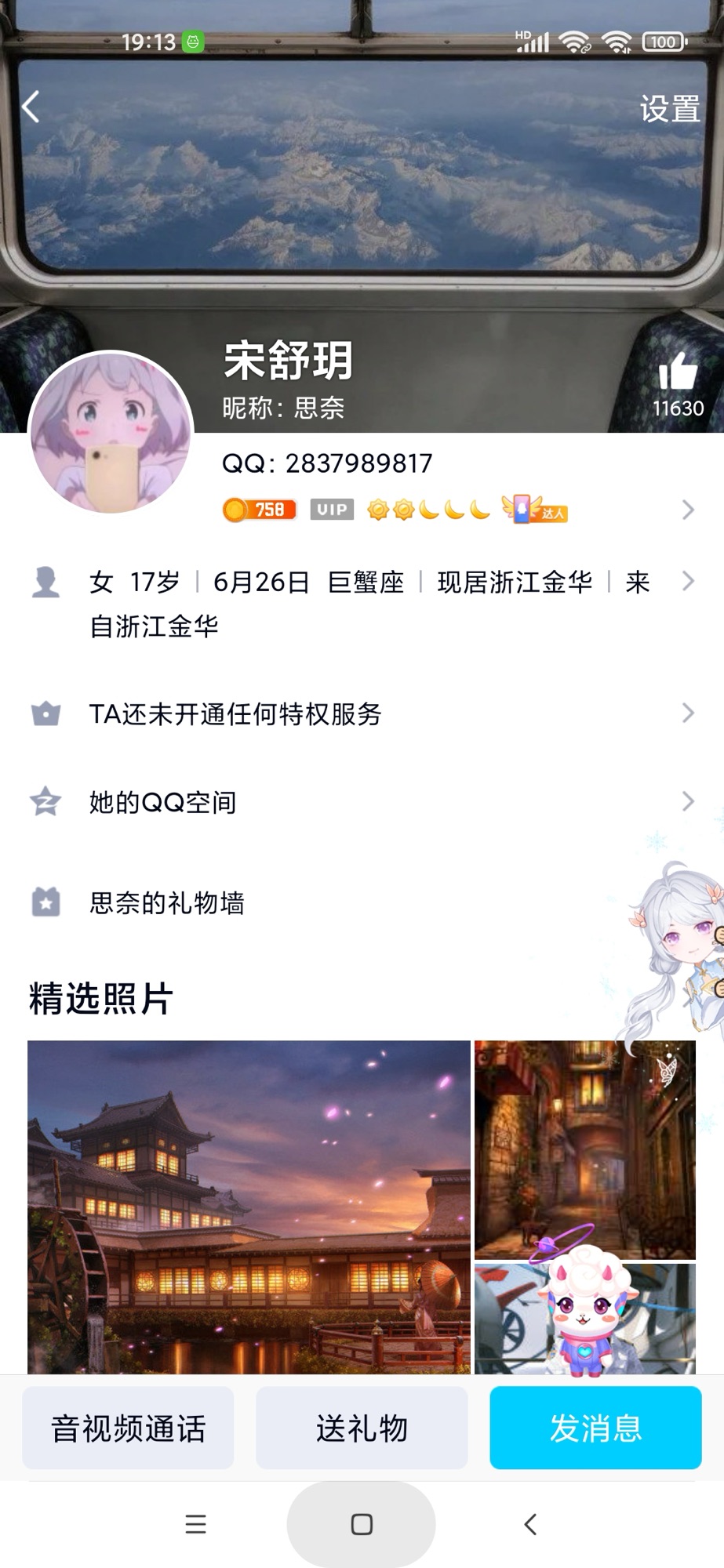View the featured photo of the alley
Image resolution: width=724 pixels, height=1568 pixels.
[x=584, y=1149]
